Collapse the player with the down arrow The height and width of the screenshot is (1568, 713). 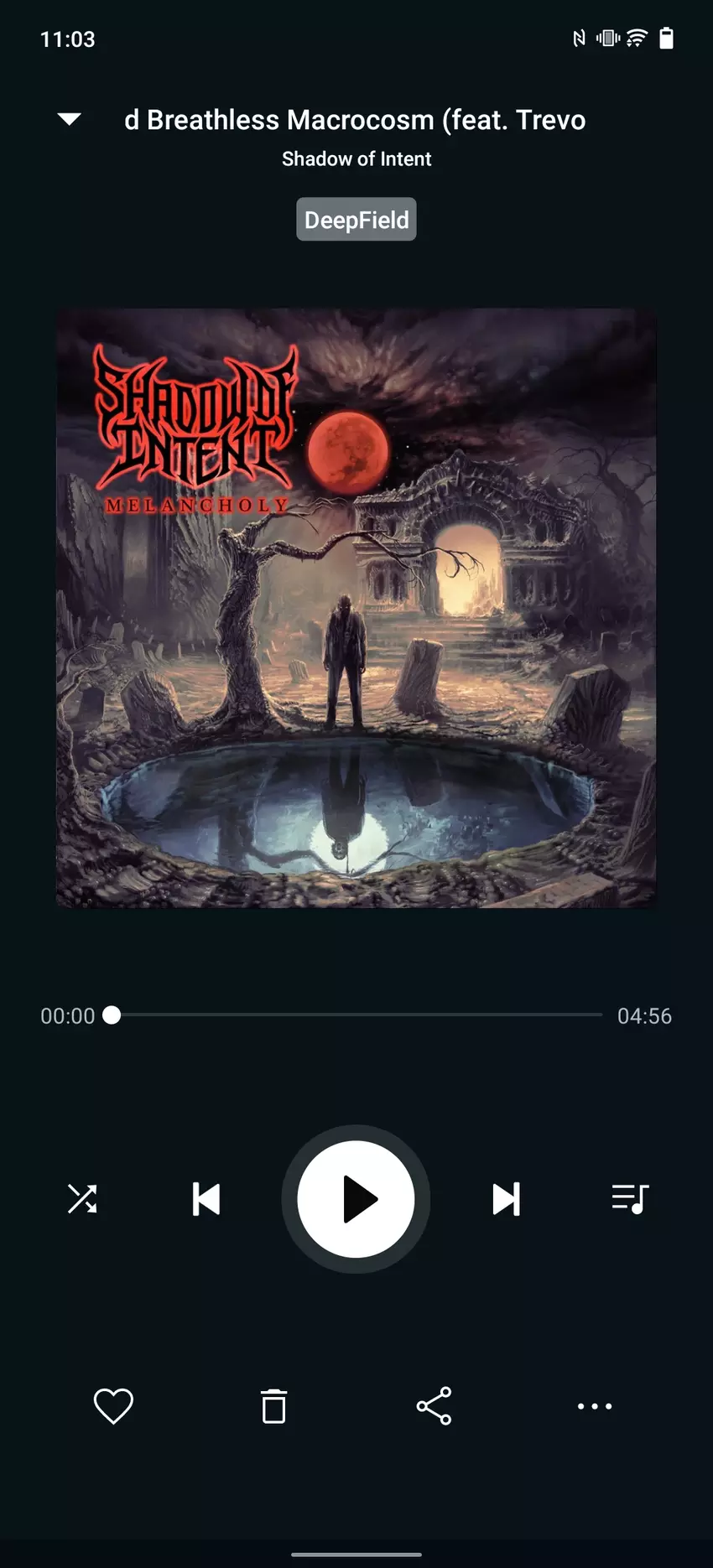point(70,120)
